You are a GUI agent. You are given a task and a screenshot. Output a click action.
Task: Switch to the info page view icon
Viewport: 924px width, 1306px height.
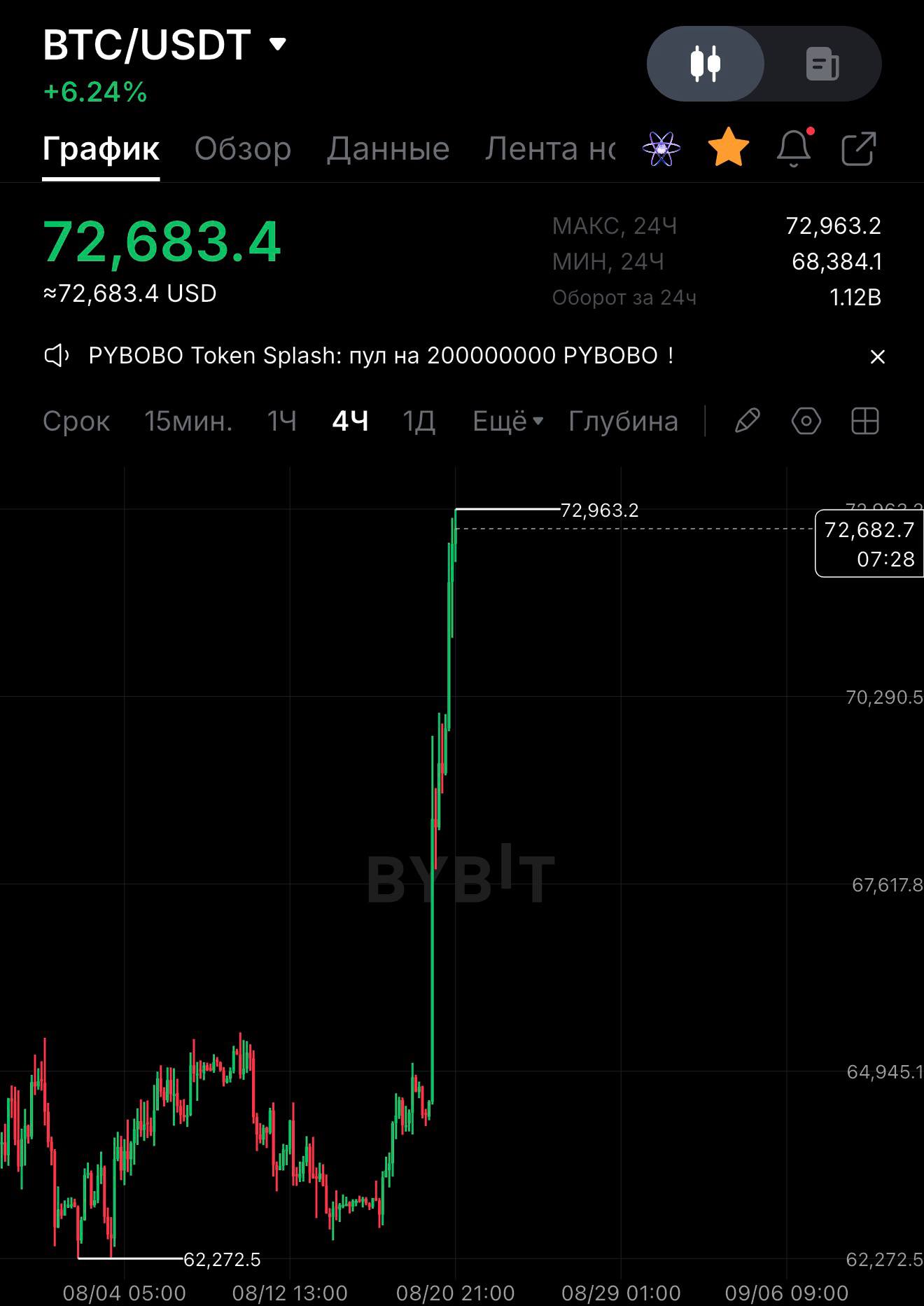tap(822, 64)
